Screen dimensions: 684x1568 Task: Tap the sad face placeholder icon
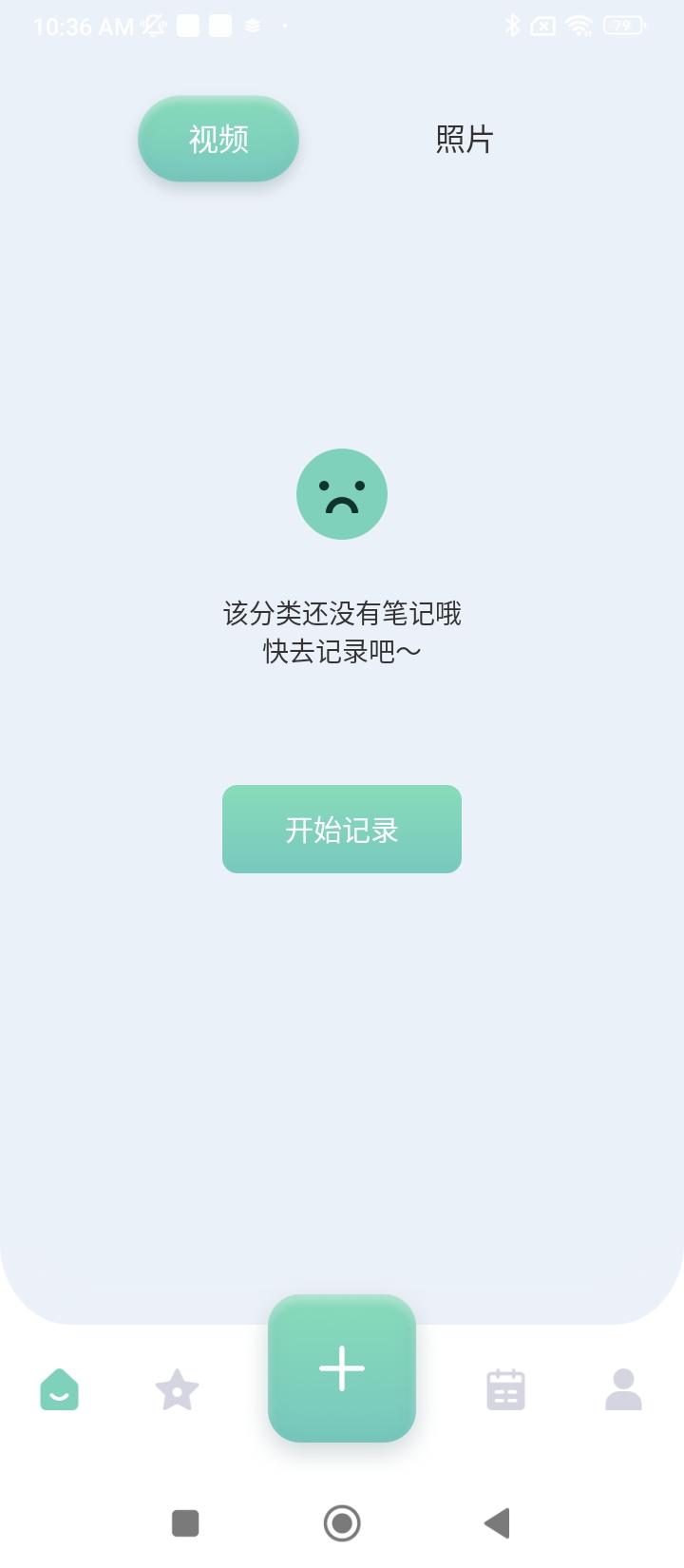coord(342,493)
